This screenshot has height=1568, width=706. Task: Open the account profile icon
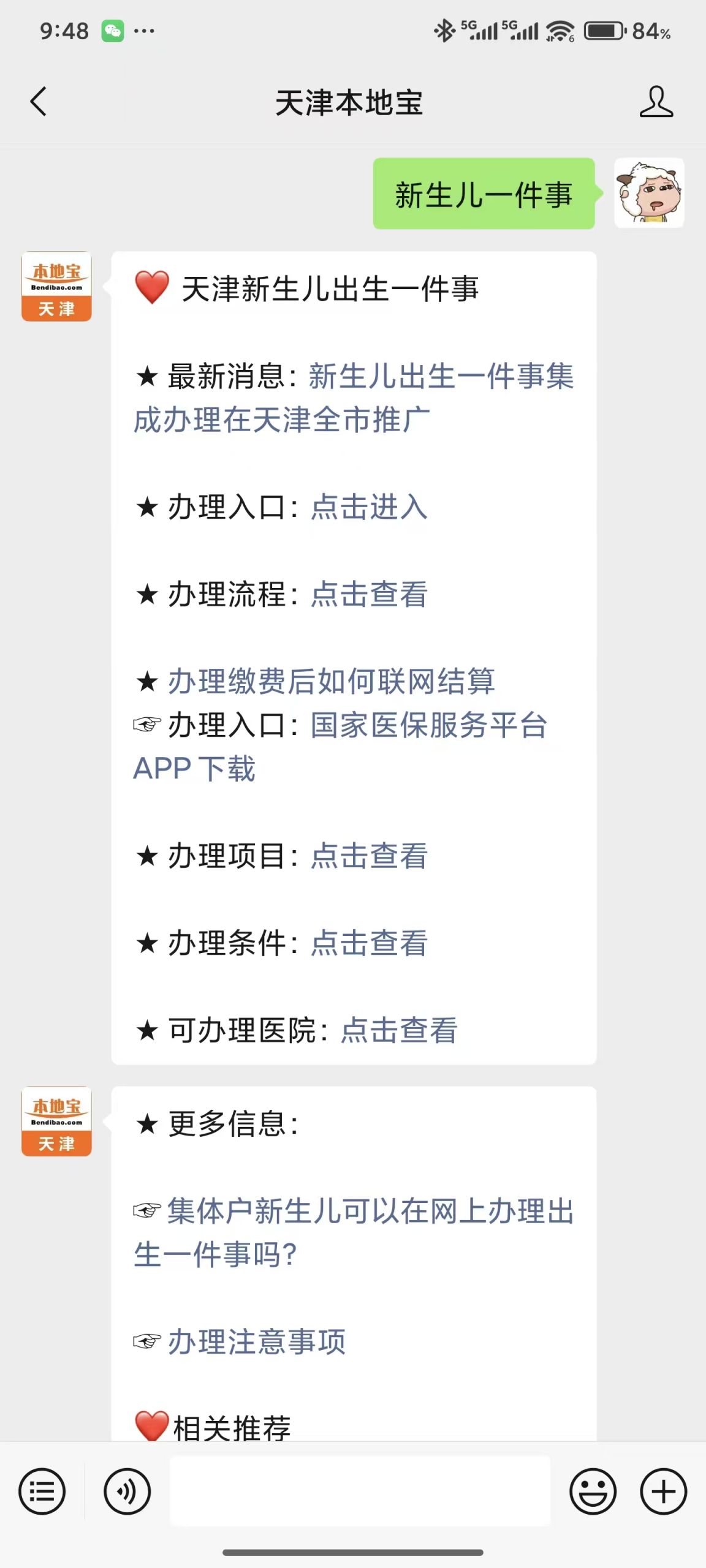pyautogui.click(x=656, y=102)
